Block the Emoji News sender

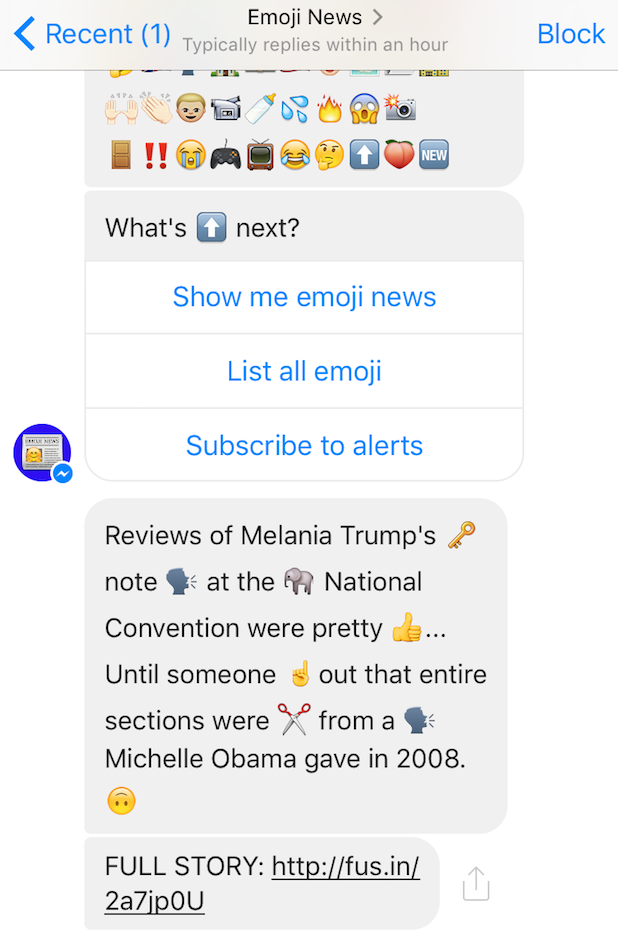coord(570,34)
